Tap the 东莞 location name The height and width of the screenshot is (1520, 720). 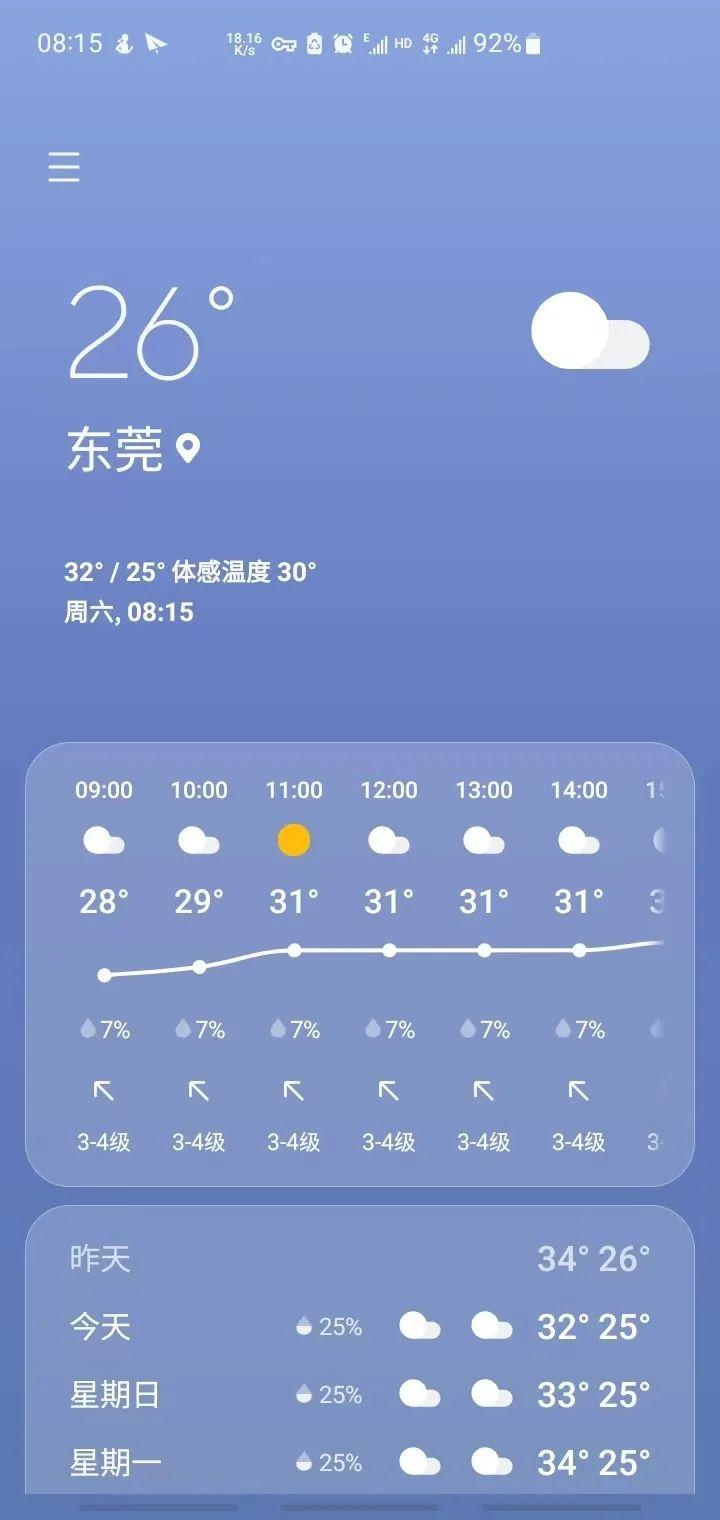[x=115, y=449]
